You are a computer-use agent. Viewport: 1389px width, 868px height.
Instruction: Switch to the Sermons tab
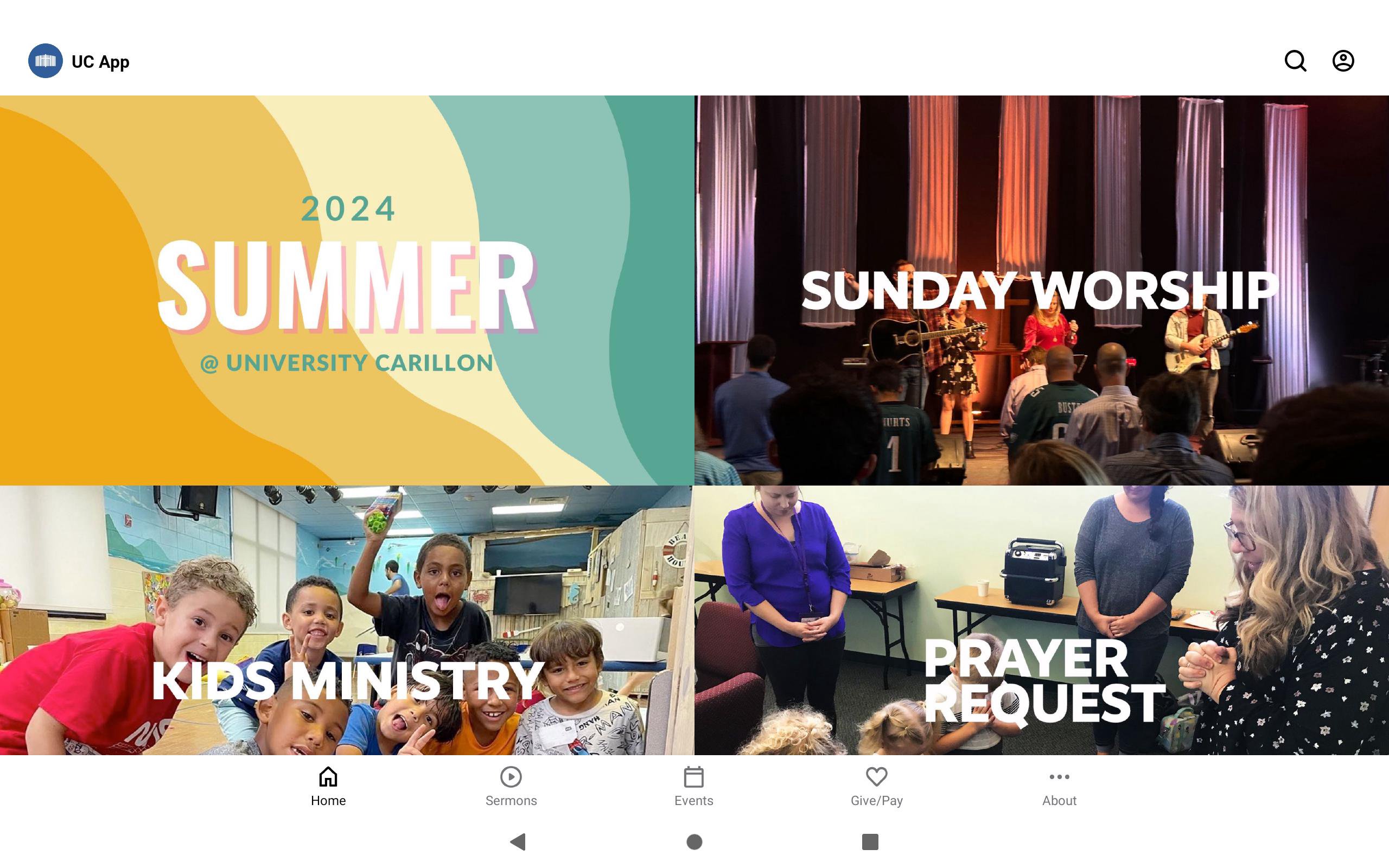[x=511, y=787]
